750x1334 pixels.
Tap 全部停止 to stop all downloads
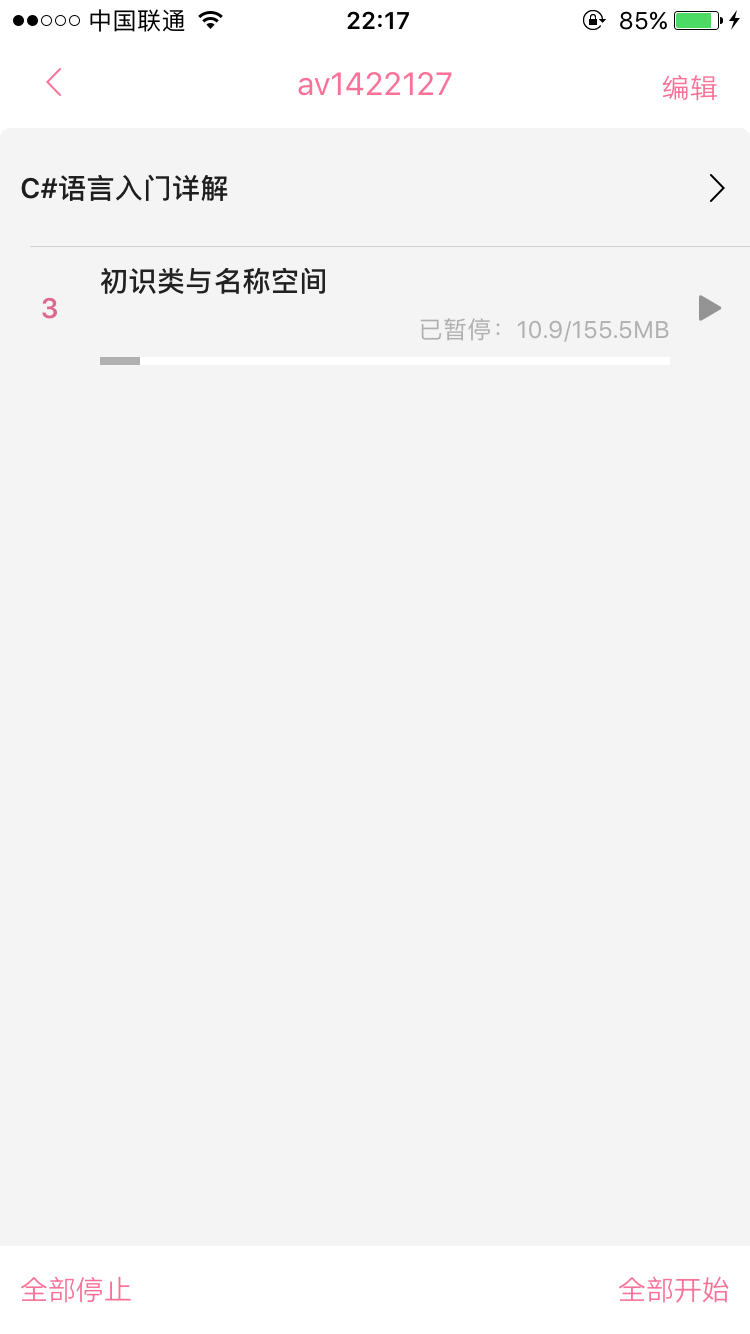click(x=76, y=1289)
